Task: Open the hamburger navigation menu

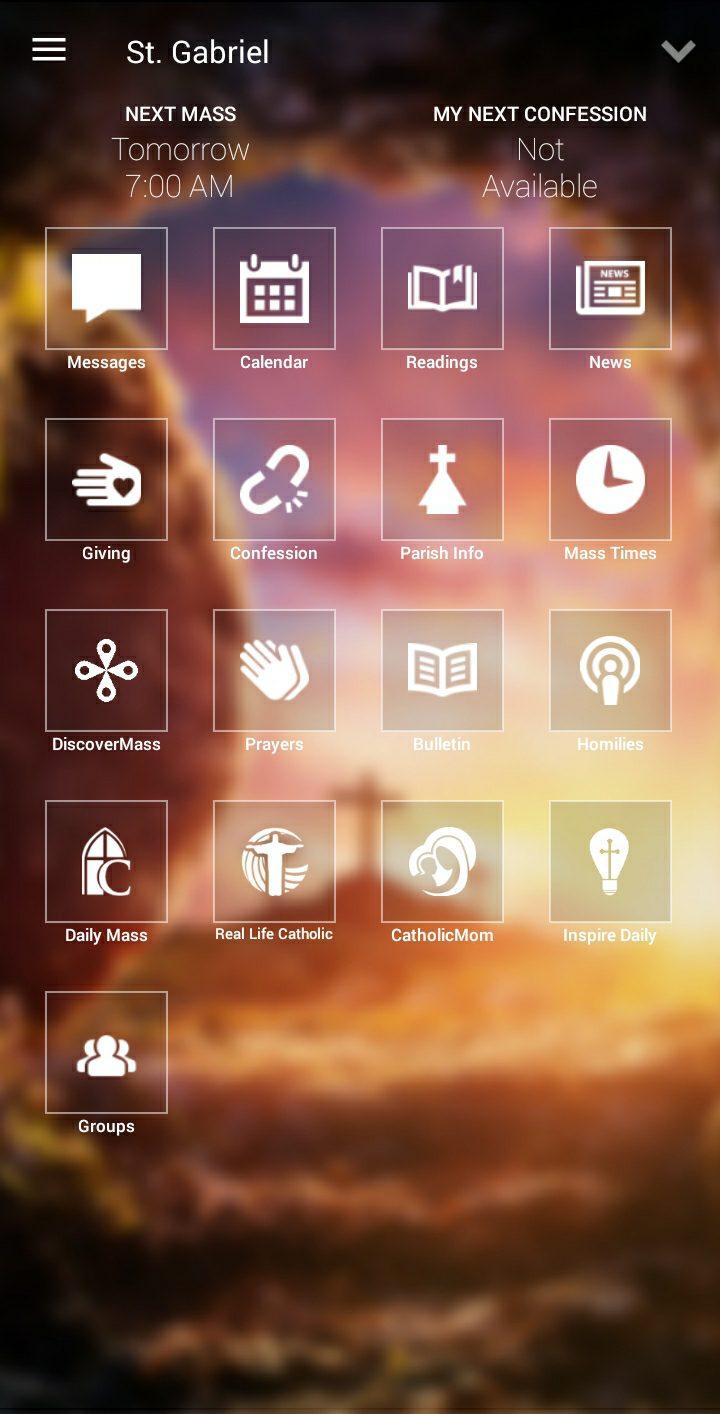Action: click(x=48, y=49)
